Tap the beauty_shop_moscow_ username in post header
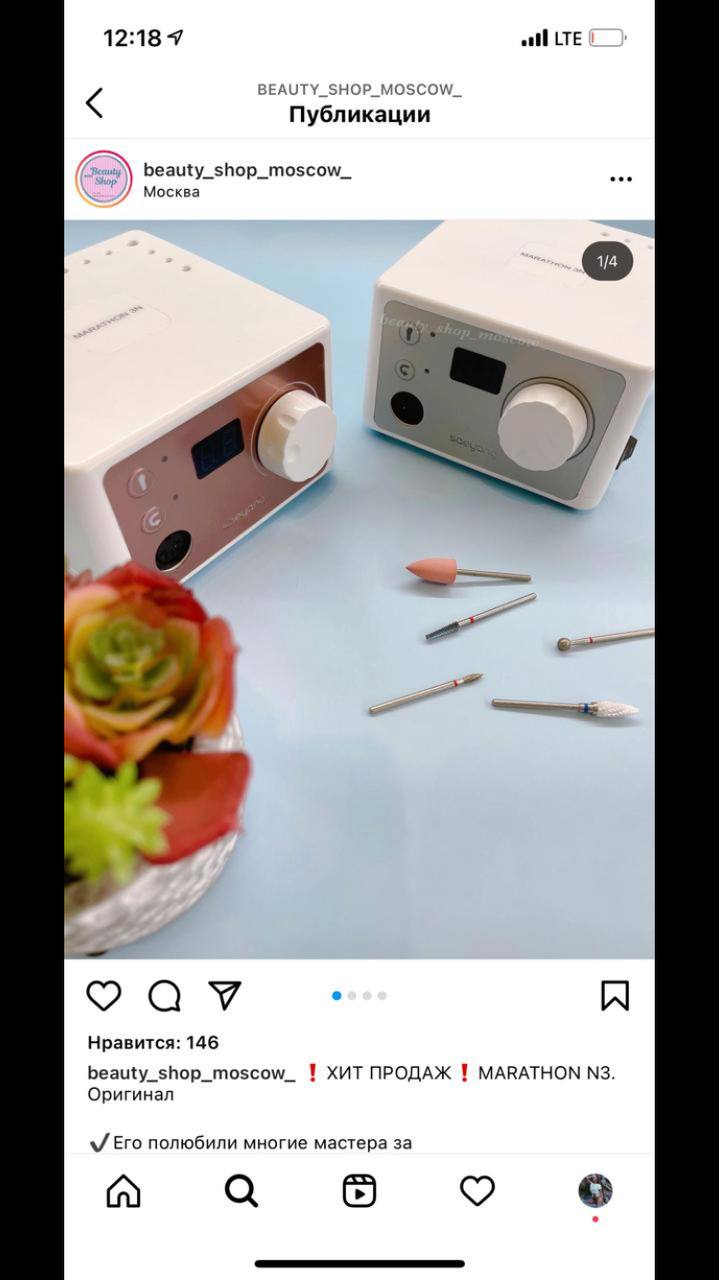 coord(247,169)
